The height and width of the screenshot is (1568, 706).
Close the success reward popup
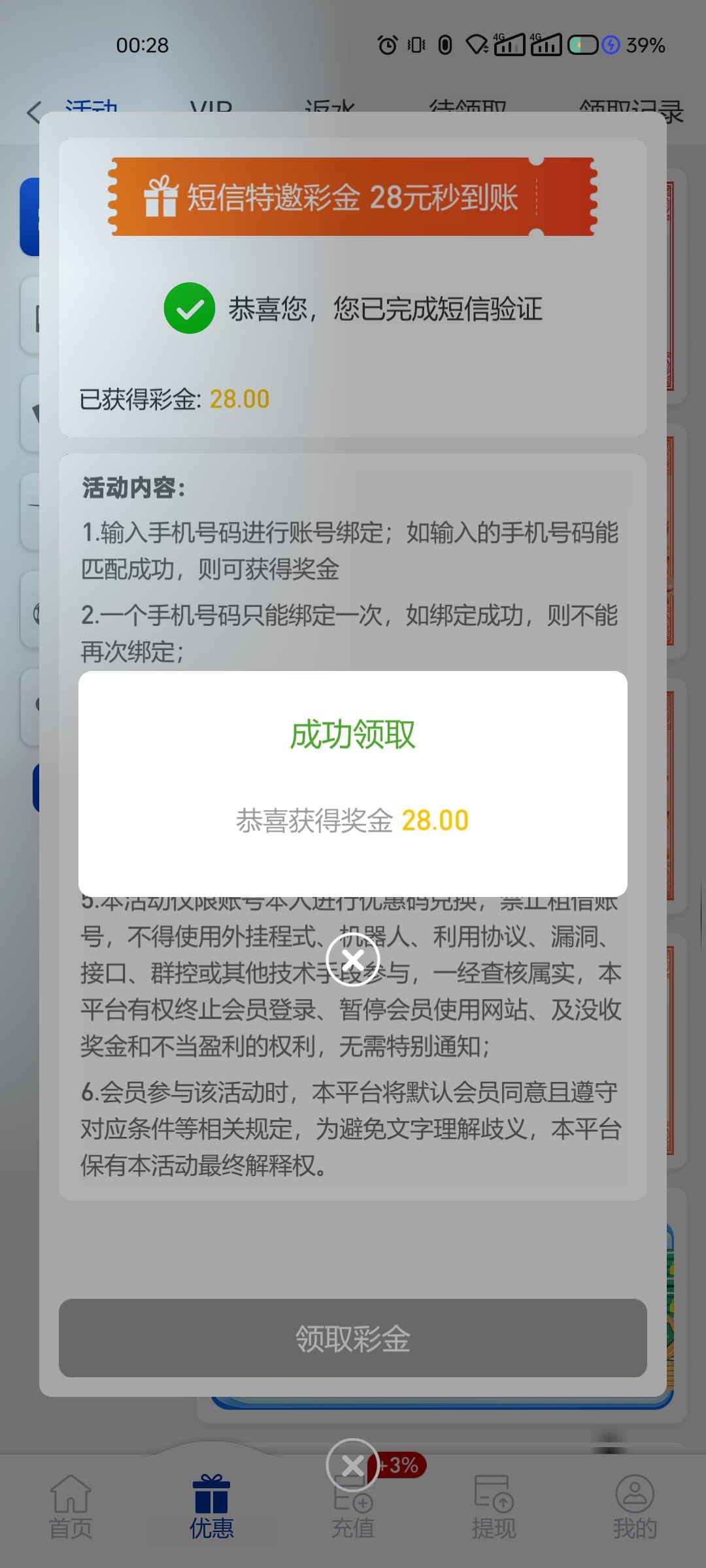point(353,960)
